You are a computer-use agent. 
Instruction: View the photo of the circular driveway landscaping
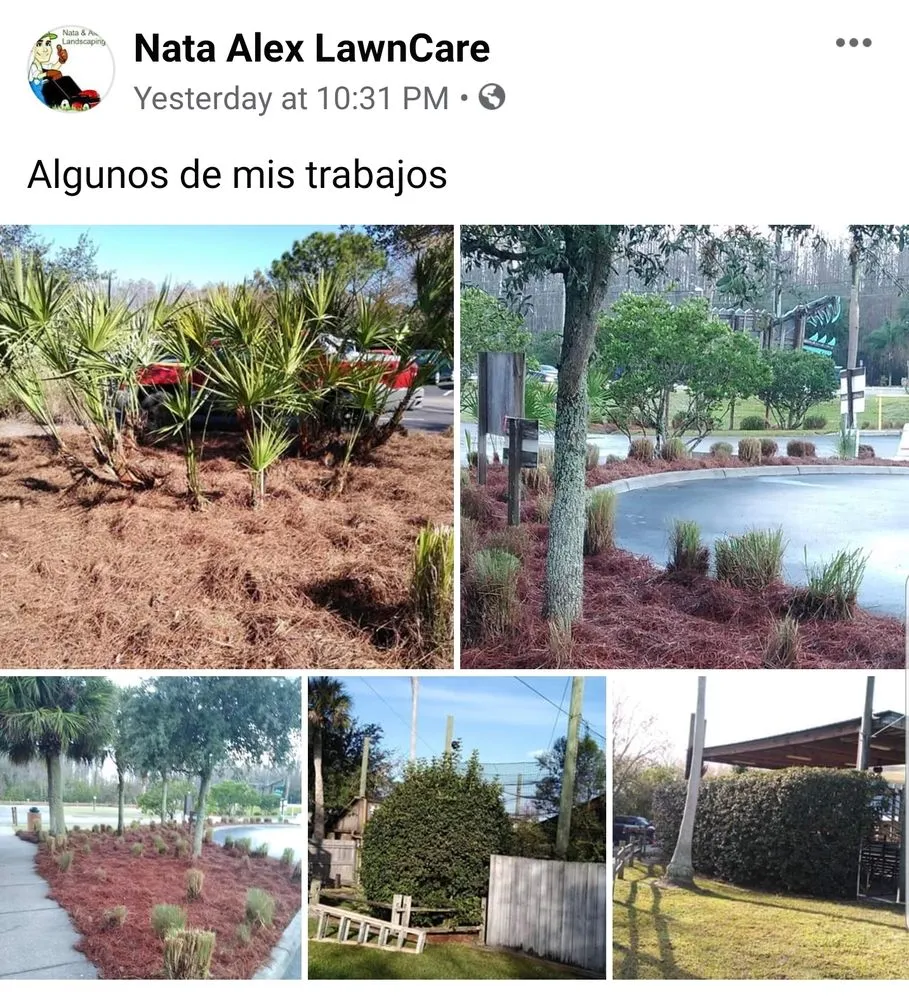(683, 440)
